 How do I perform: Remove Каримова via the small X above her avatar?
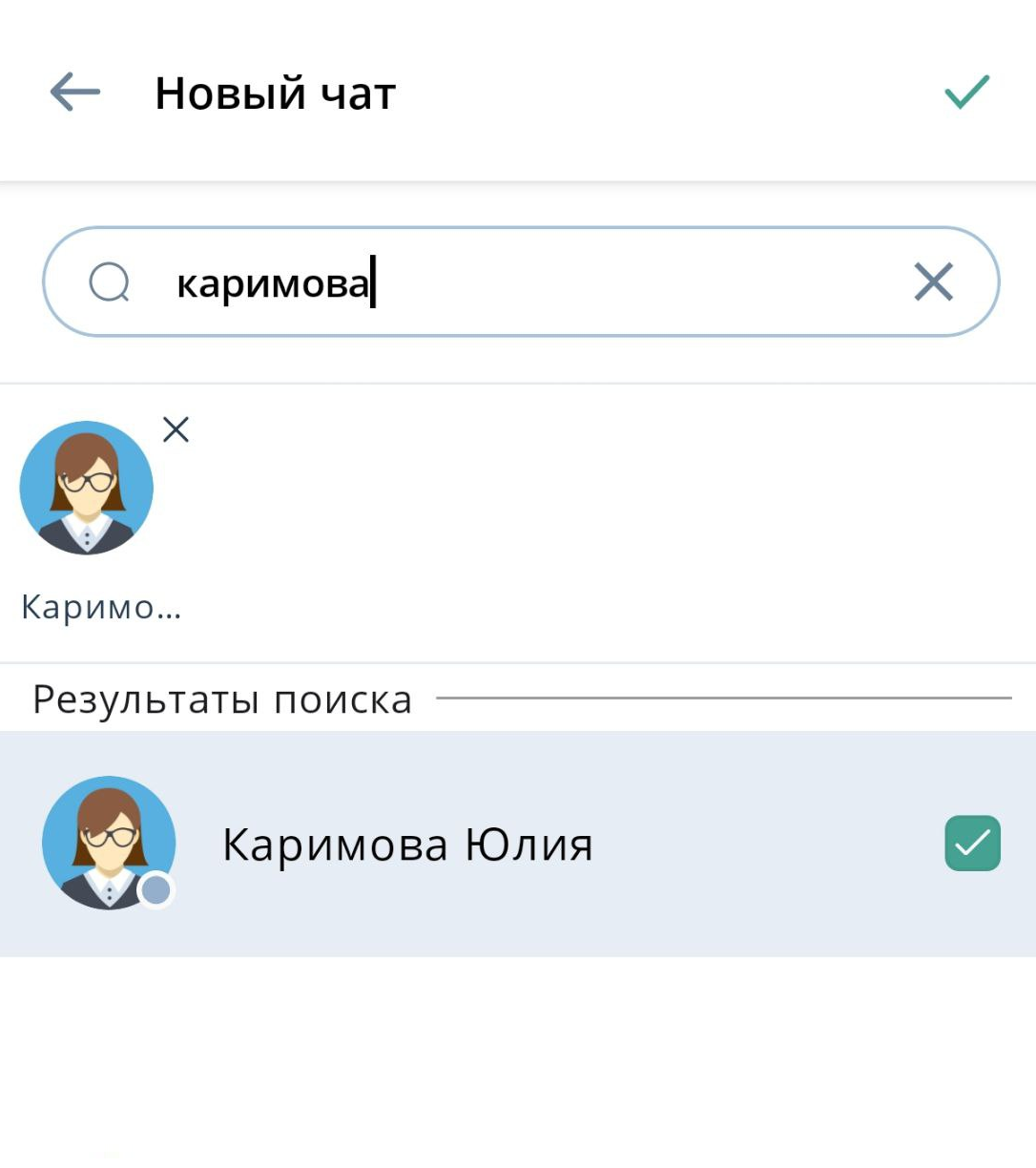point(176,429)
